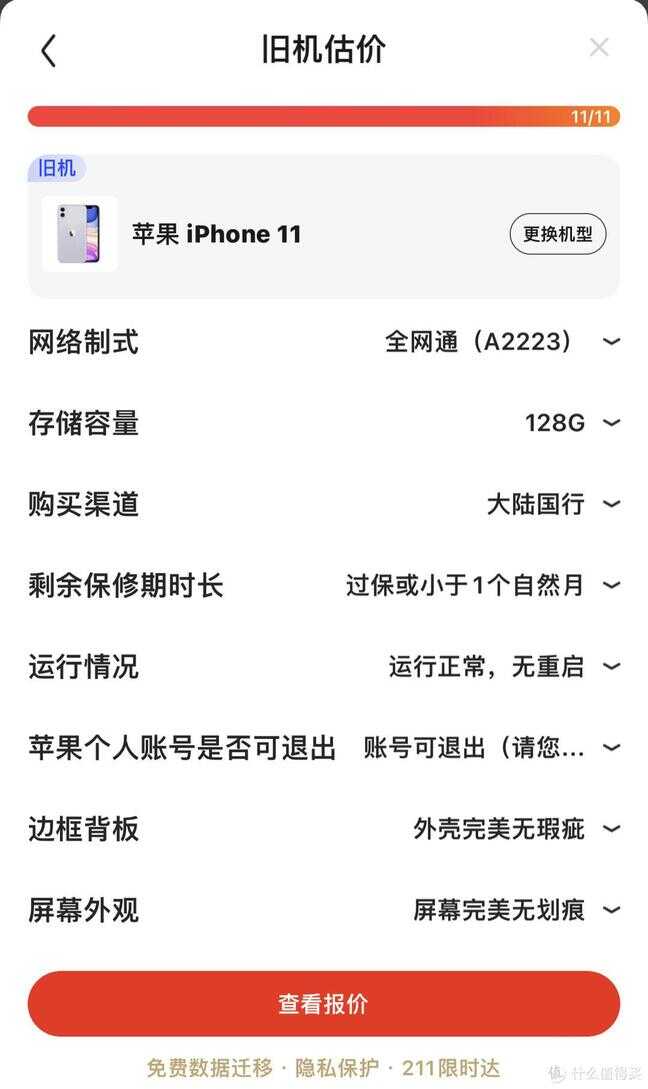
Task: Tap 更换机型 to change phone model
Action: (x=558, y=234)
